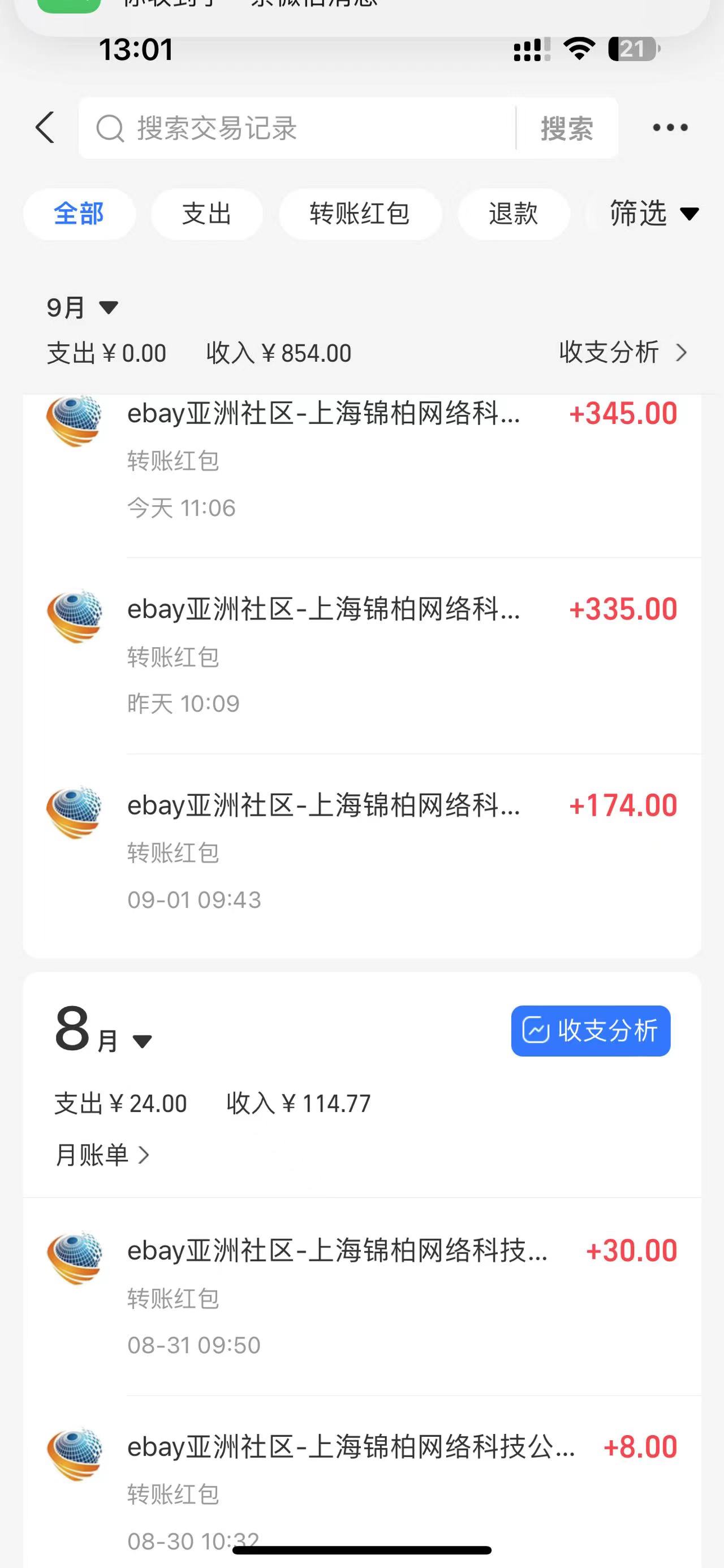Open the 筛选 filter dropdown

[x=654, y=214]
